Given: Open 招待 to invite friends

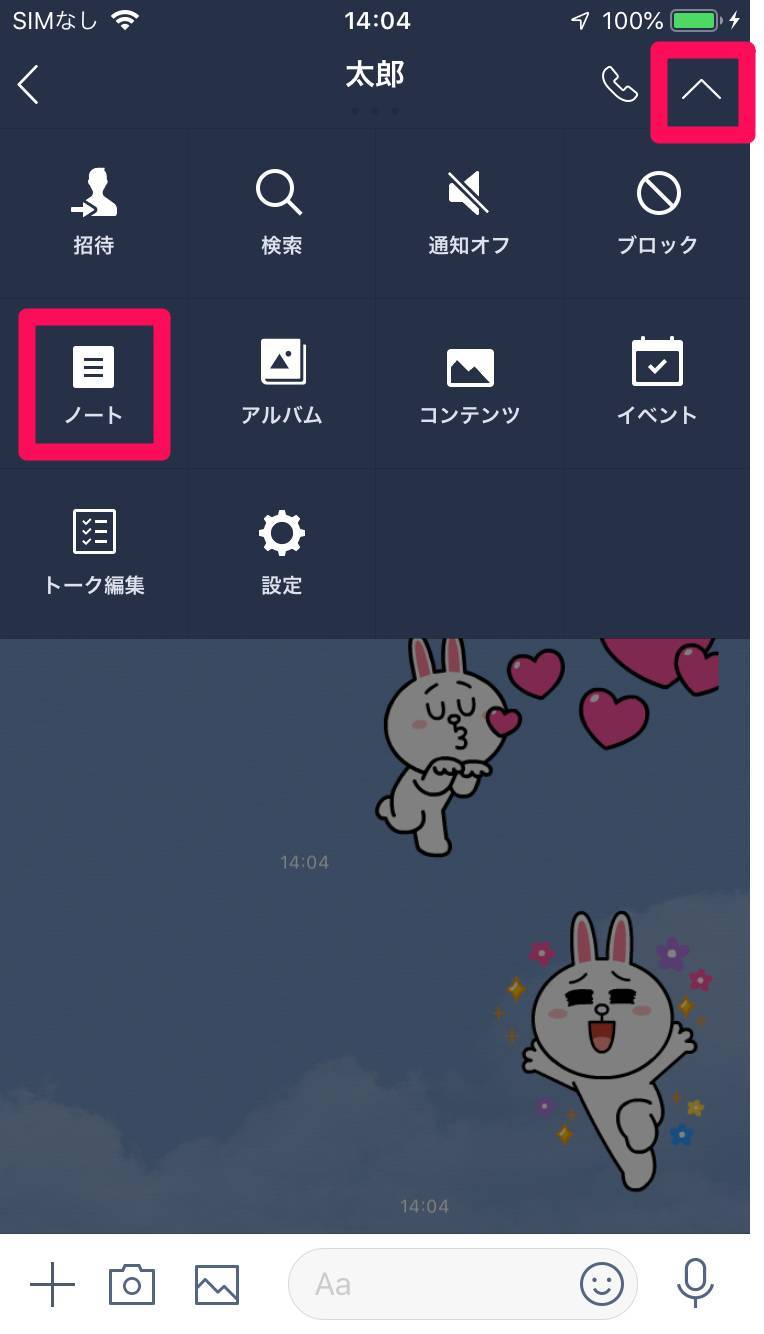Looking at the screenshot, I should click(94, 212).
